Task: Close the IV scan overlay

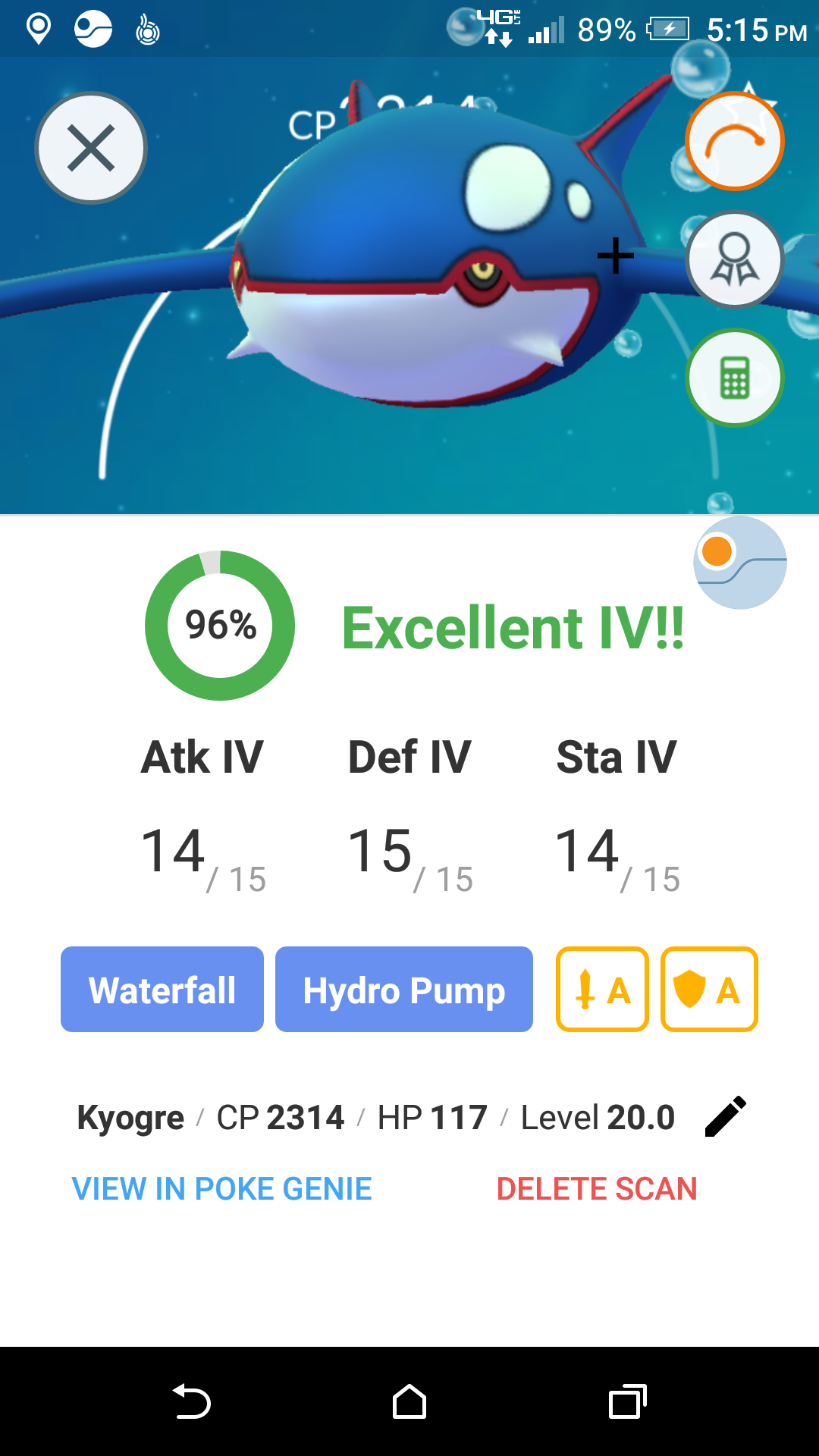Action: tap(91, 148)
